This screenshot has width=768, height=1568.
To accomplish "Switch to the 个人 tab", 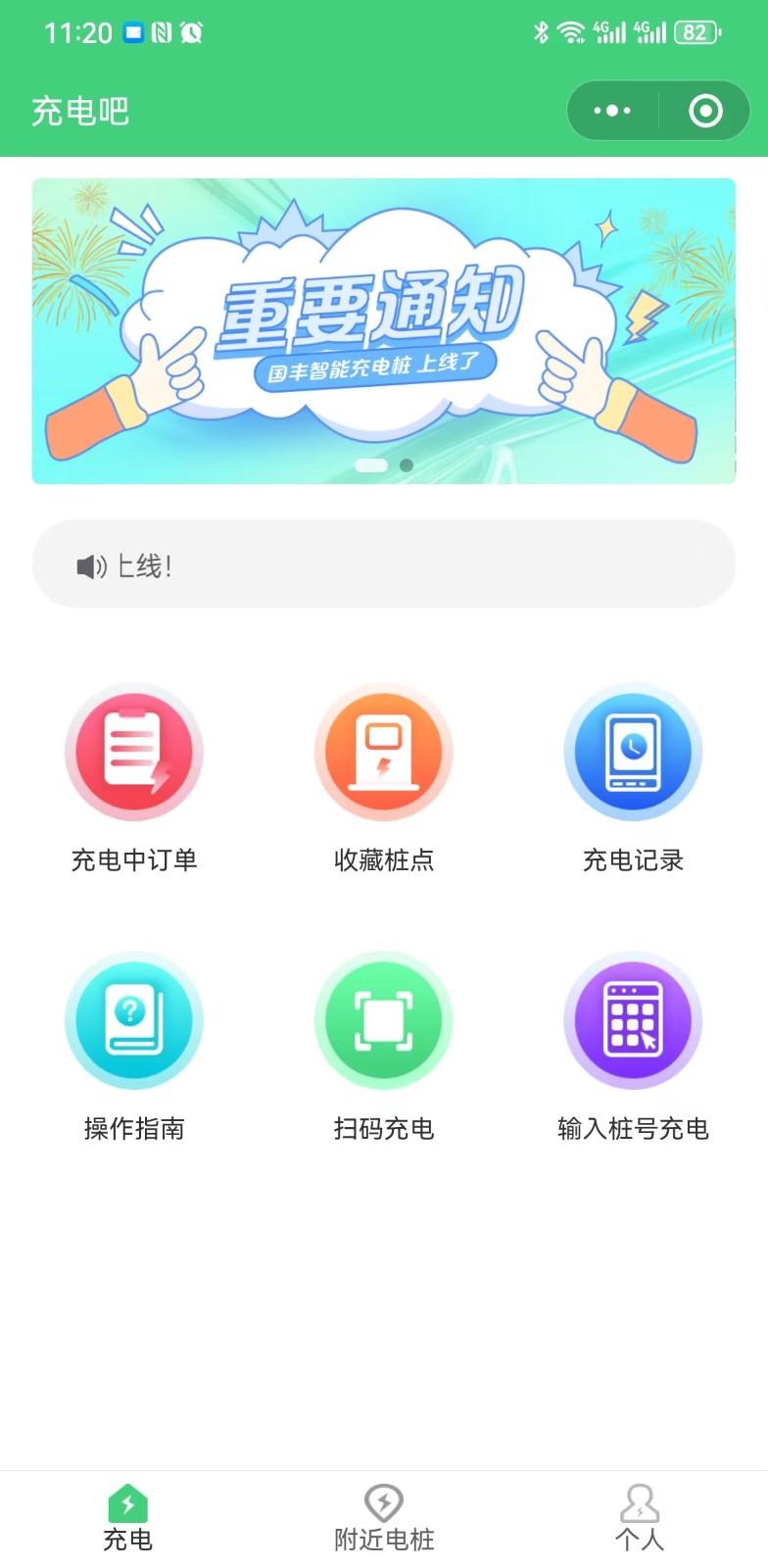I will click(640, 1519).
